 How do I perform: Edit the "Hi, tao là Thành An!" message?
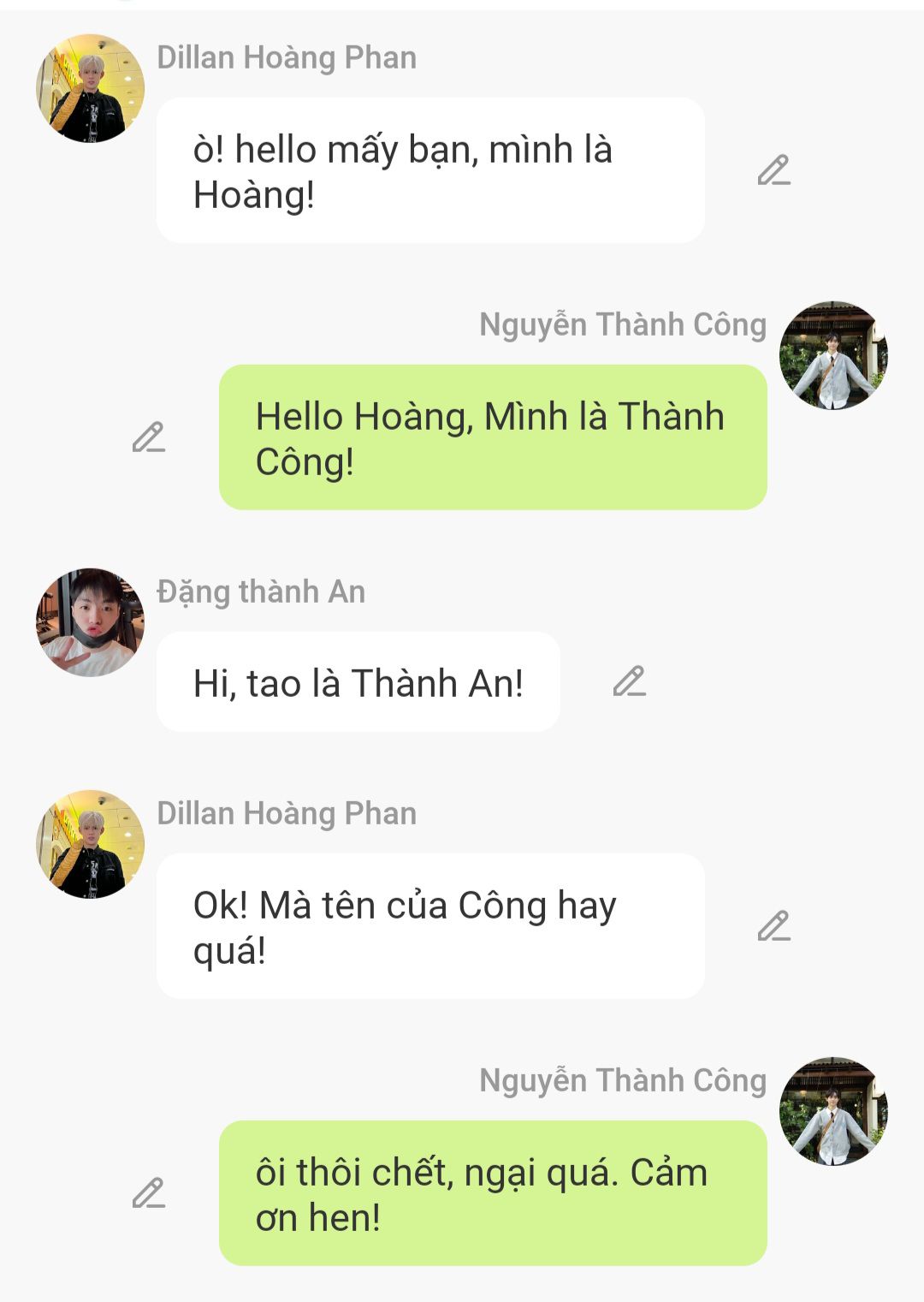point(629,681)
